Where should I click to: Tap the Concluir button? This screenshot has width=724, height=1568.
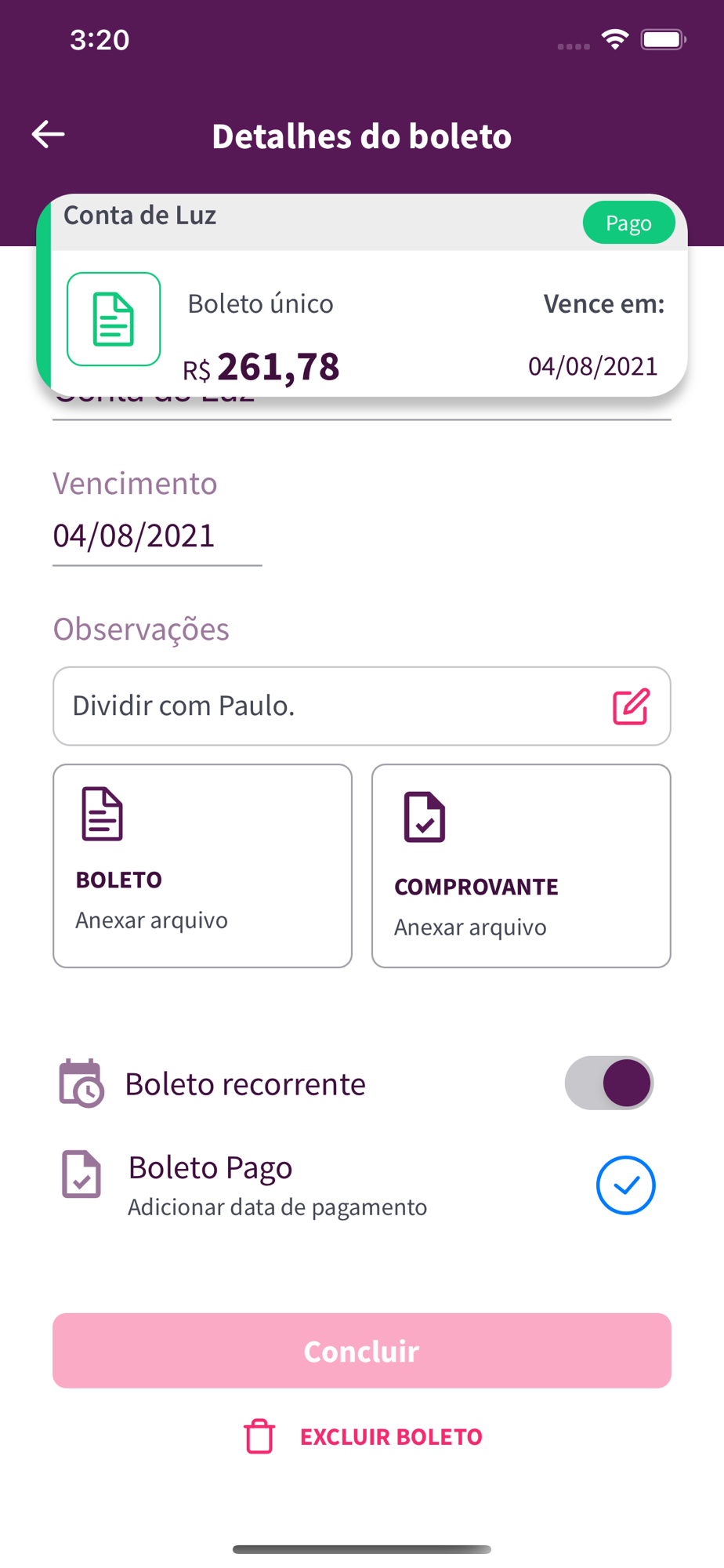point(362,1350)
